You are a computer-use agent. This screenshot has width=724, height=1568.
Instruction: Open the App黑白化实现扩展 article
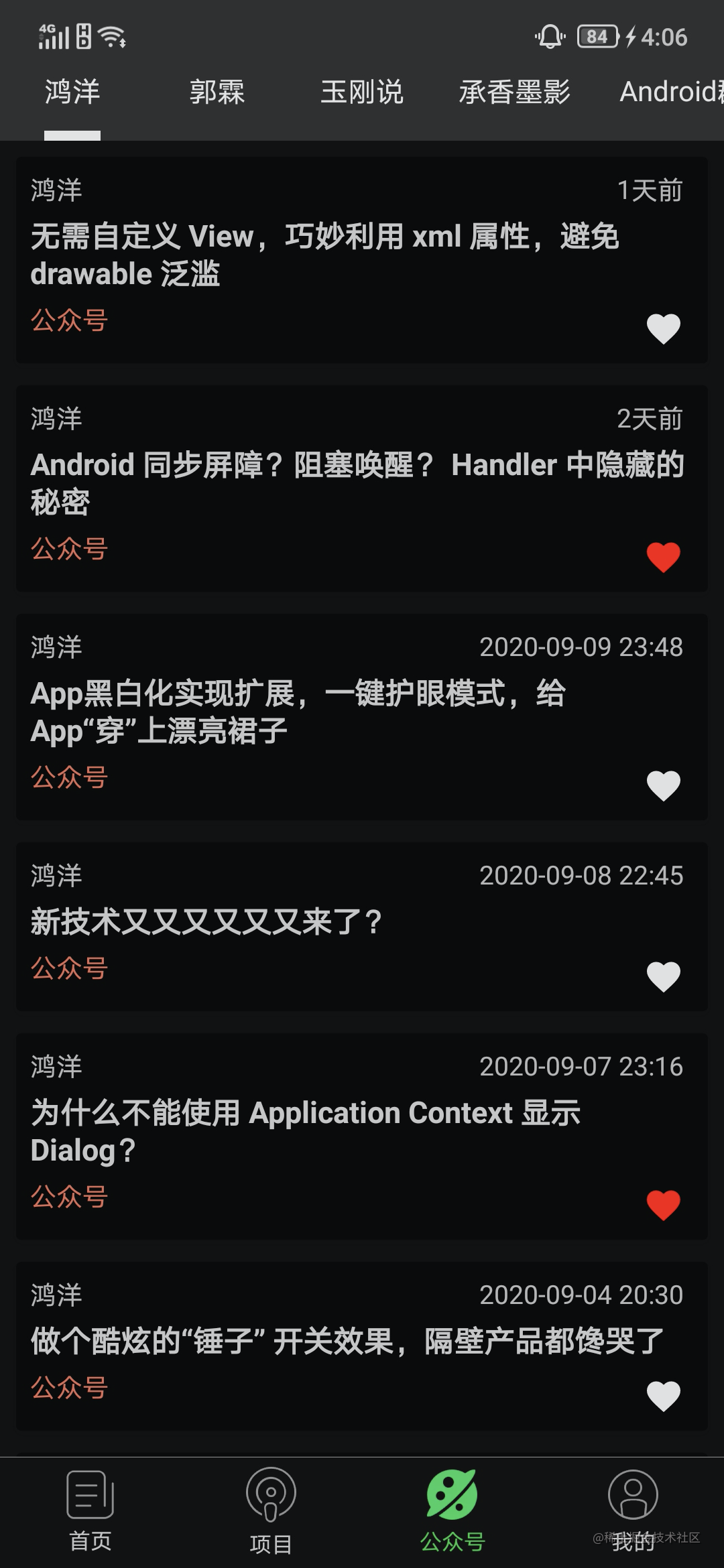[362, 717]
